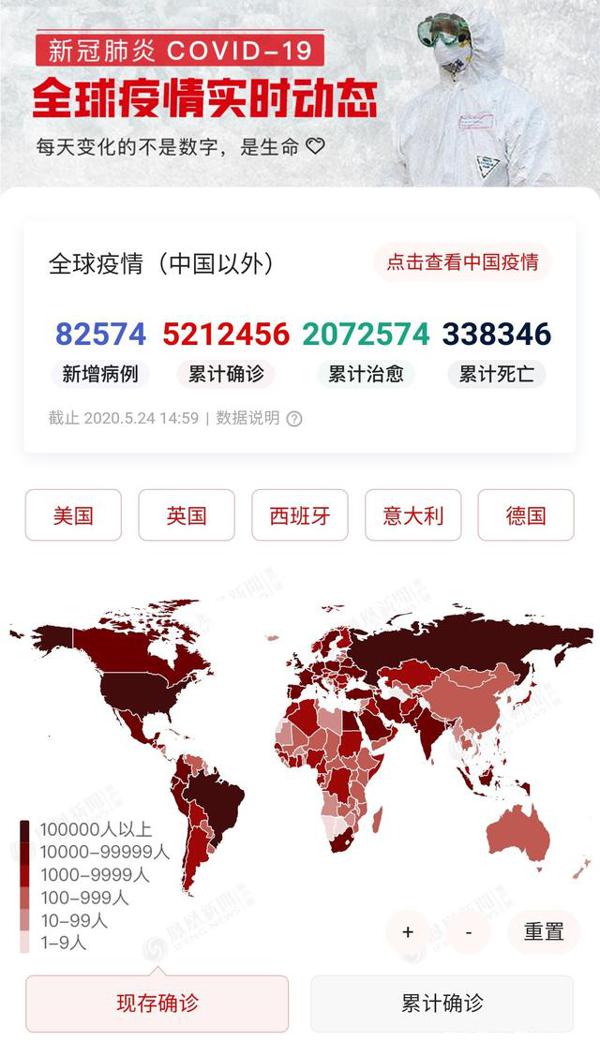Open the China epidemic data link
Viewport: 600px width, 1056px height.
tap(462, 262)
